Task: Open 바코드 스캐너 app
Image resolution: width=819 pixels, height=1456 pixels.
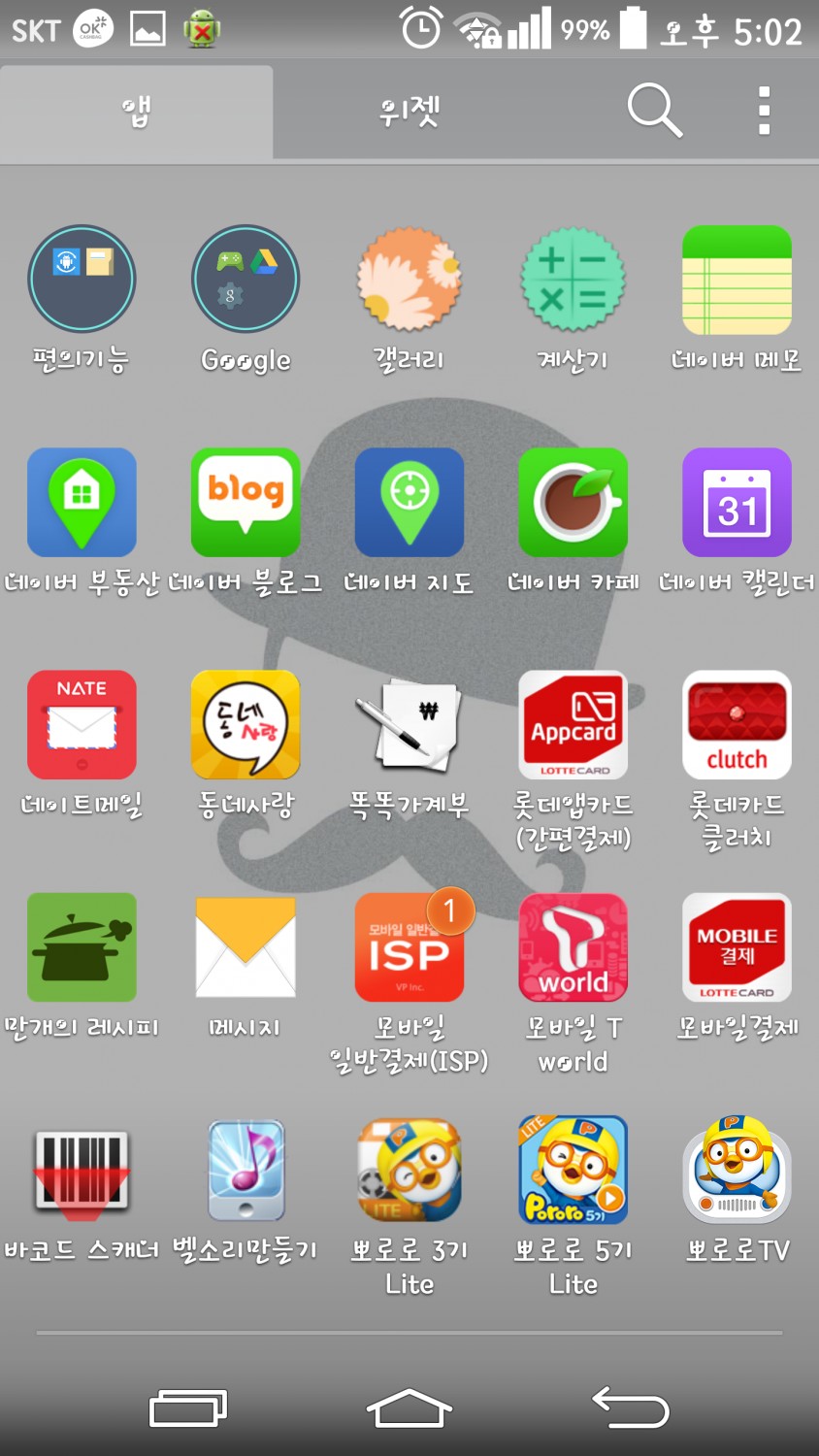Action: (x=82, y=1169)
